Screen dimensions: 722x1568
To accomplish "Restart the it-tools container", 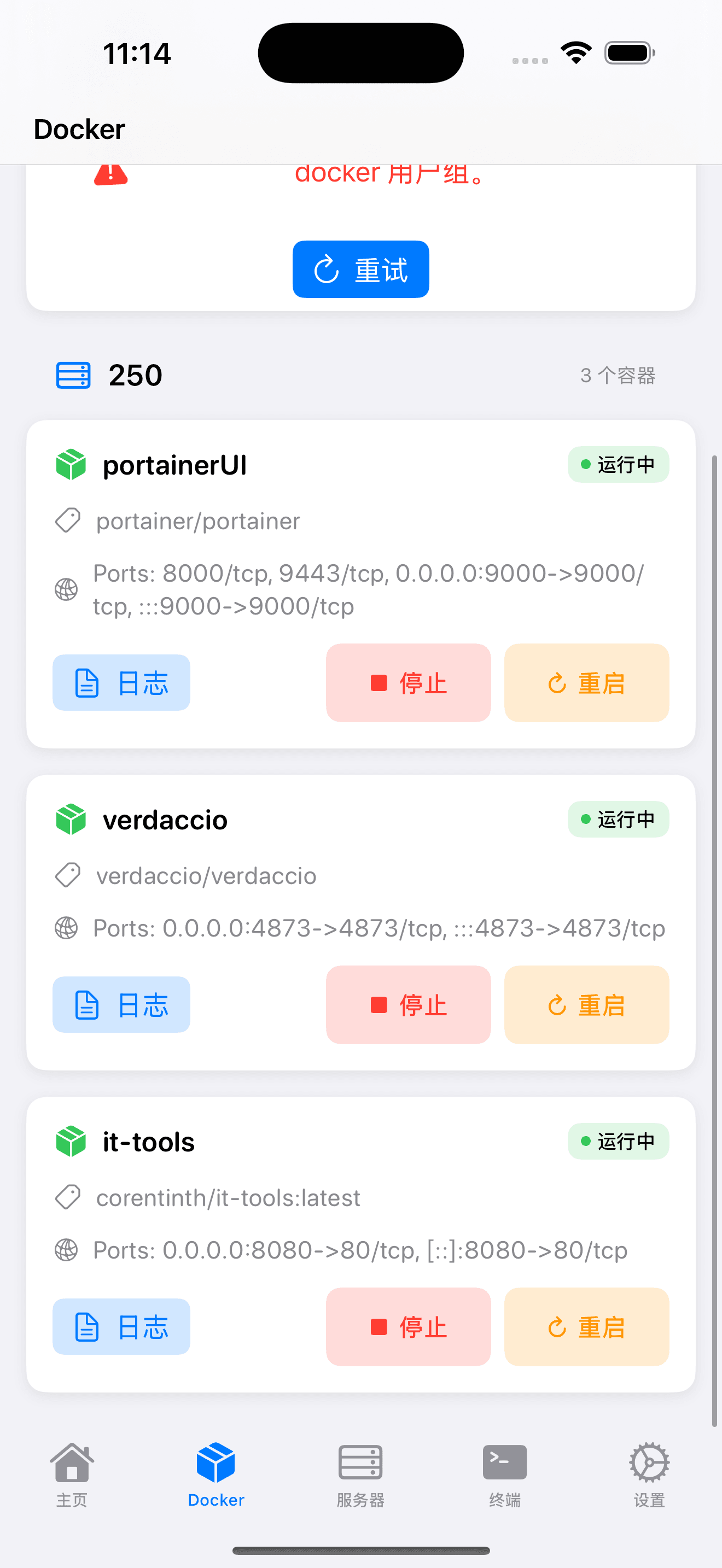I will pyautogui.click(x=586, y=1326).
